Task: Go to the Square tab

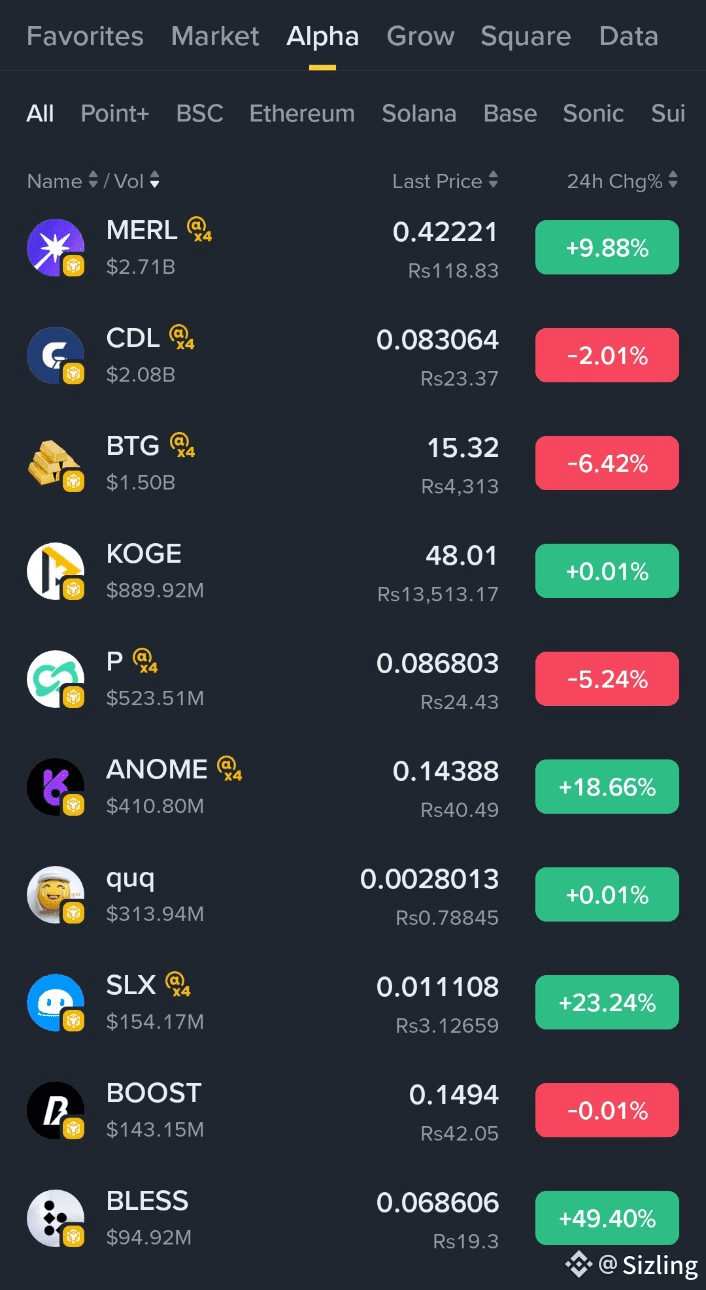Action: click(525, 37)
